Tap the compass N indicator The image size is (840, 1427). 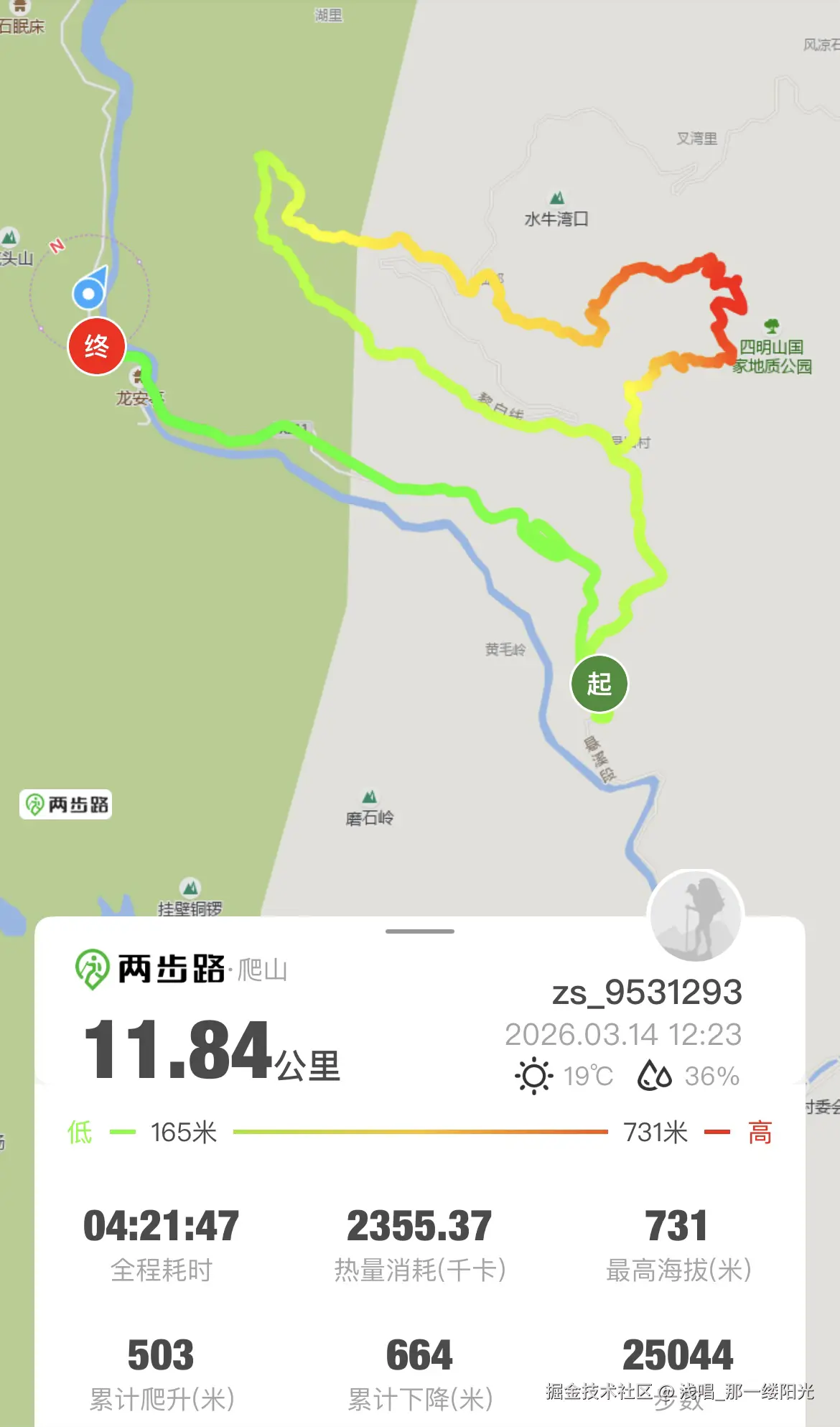pyautogui.click(x=56, y=246)
